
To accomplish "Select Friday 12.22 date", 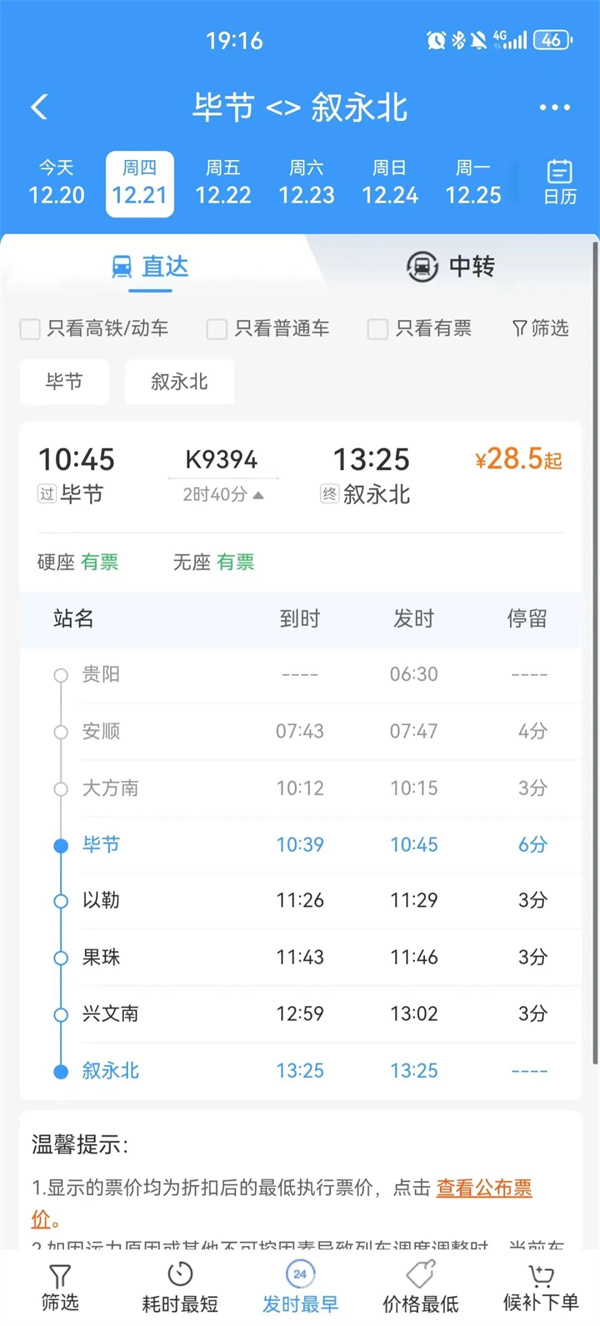I will point(223,183).
